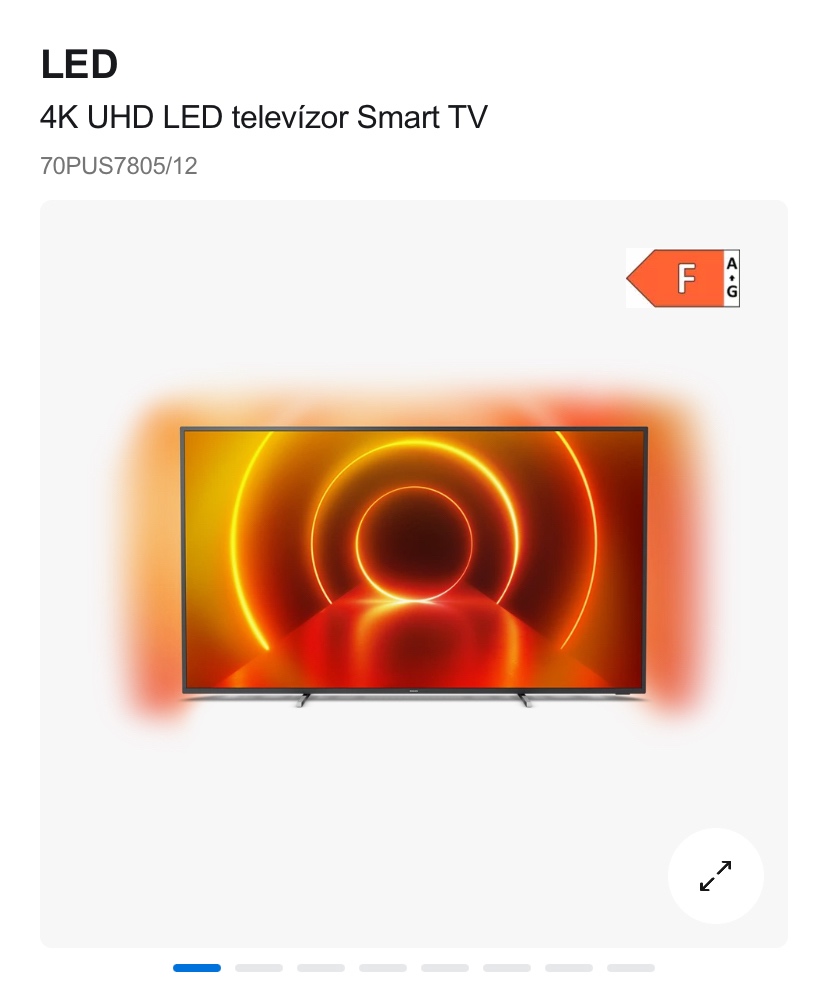
Task: Open the 4K UHD LED televízor Smart TV title
Action: (263, 117)
